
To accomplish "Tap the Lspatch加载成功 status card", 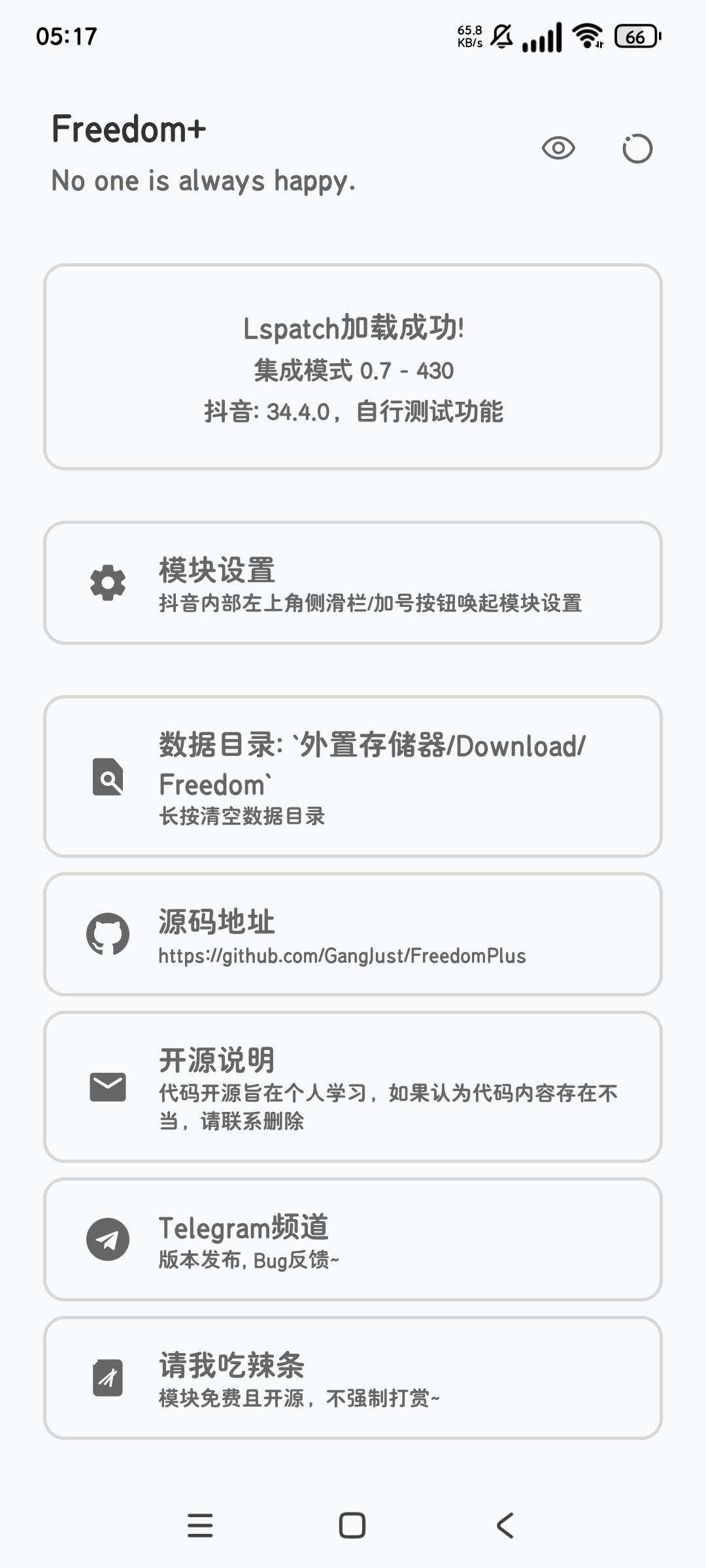I will (x=353, y=367).
